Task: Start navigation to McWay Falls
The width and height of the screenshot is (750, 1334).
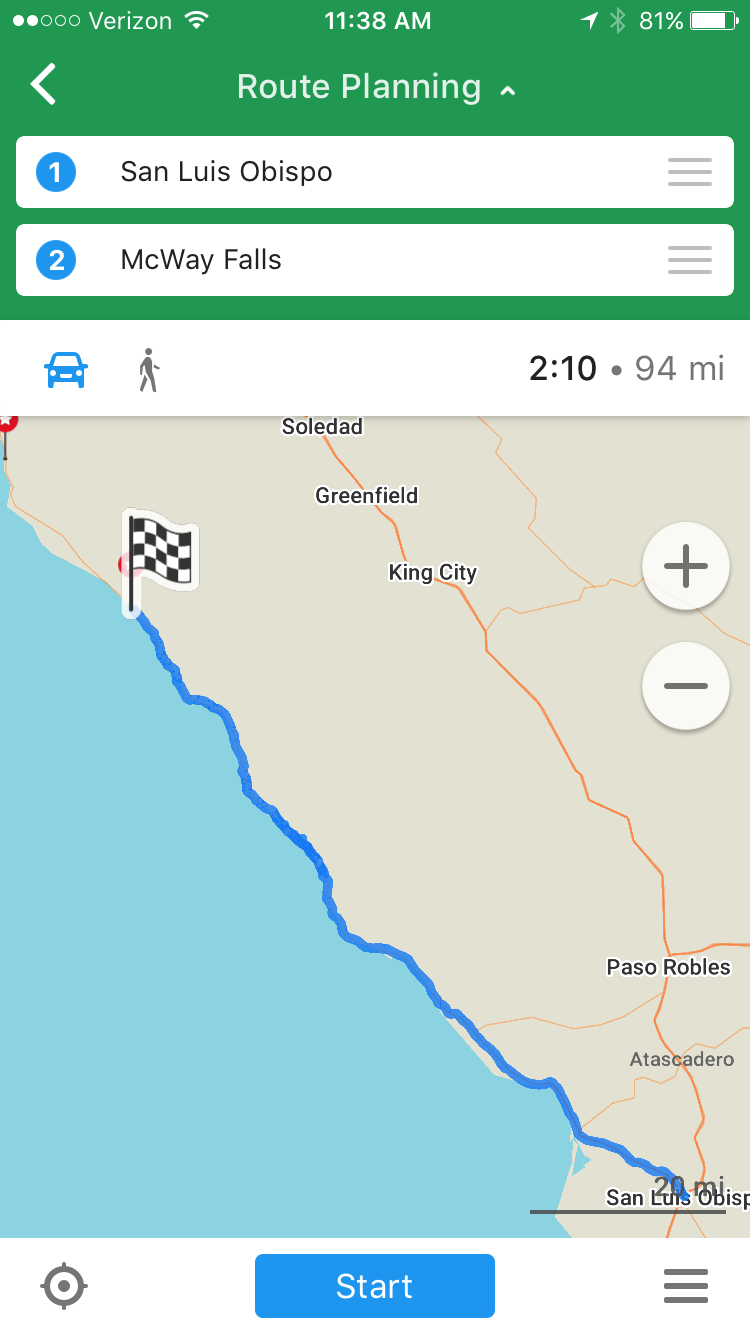Action: pyautogui.click(x=374, y=1286)
